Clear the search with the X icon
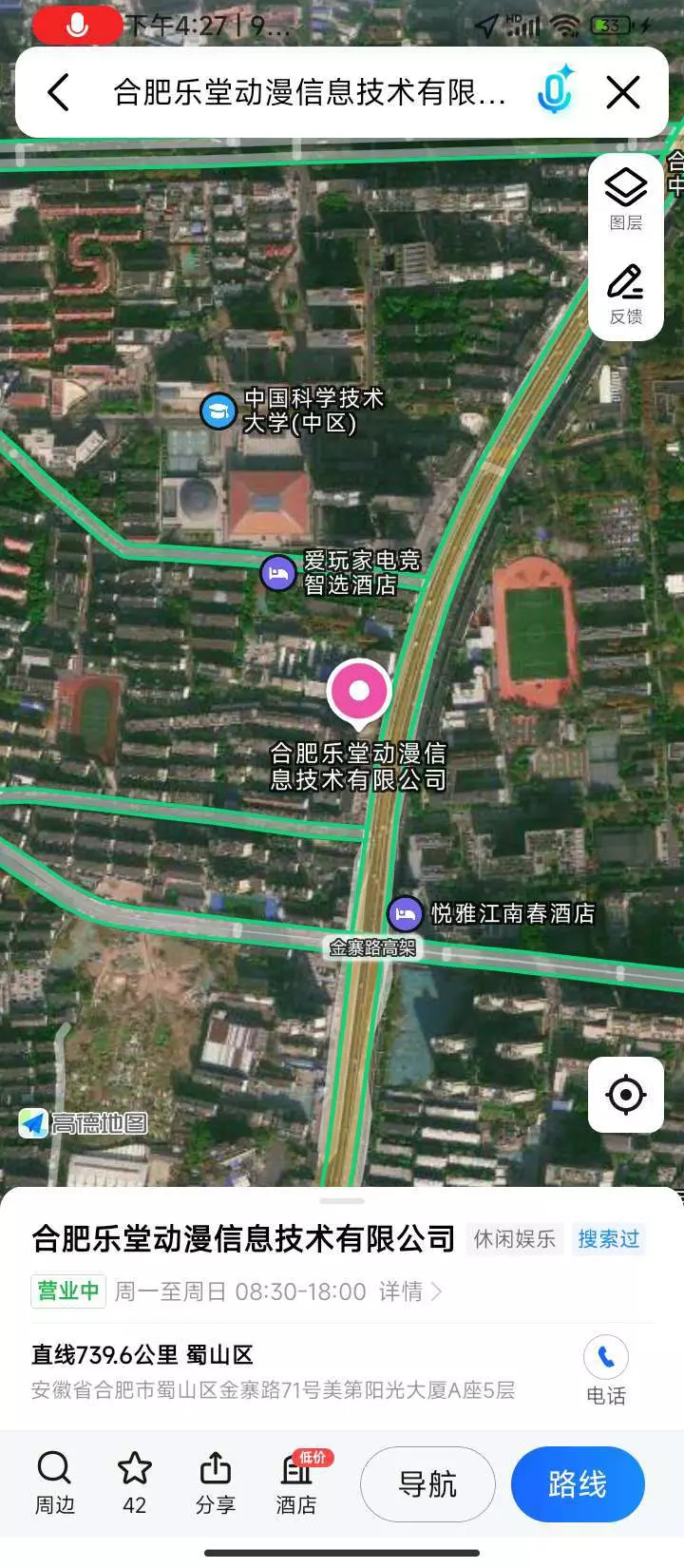Viewport: 684px width, 1568px height. [x=623, y=93]
